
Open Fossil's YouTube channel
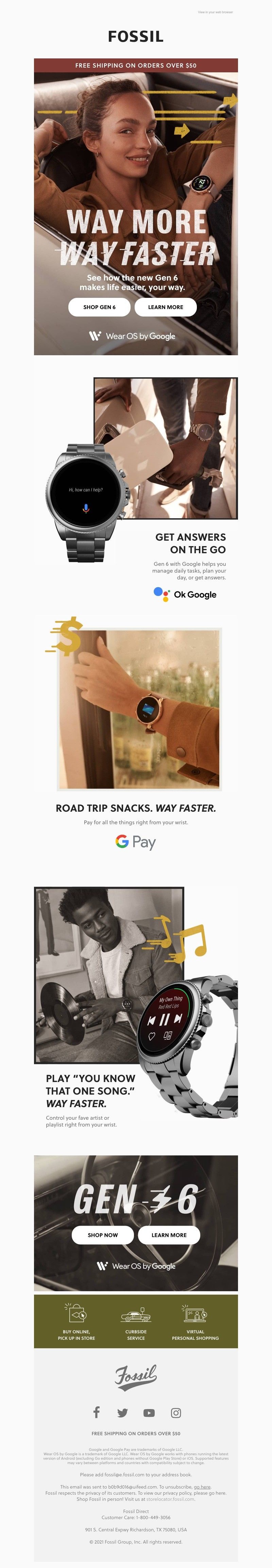[149, 1413]
